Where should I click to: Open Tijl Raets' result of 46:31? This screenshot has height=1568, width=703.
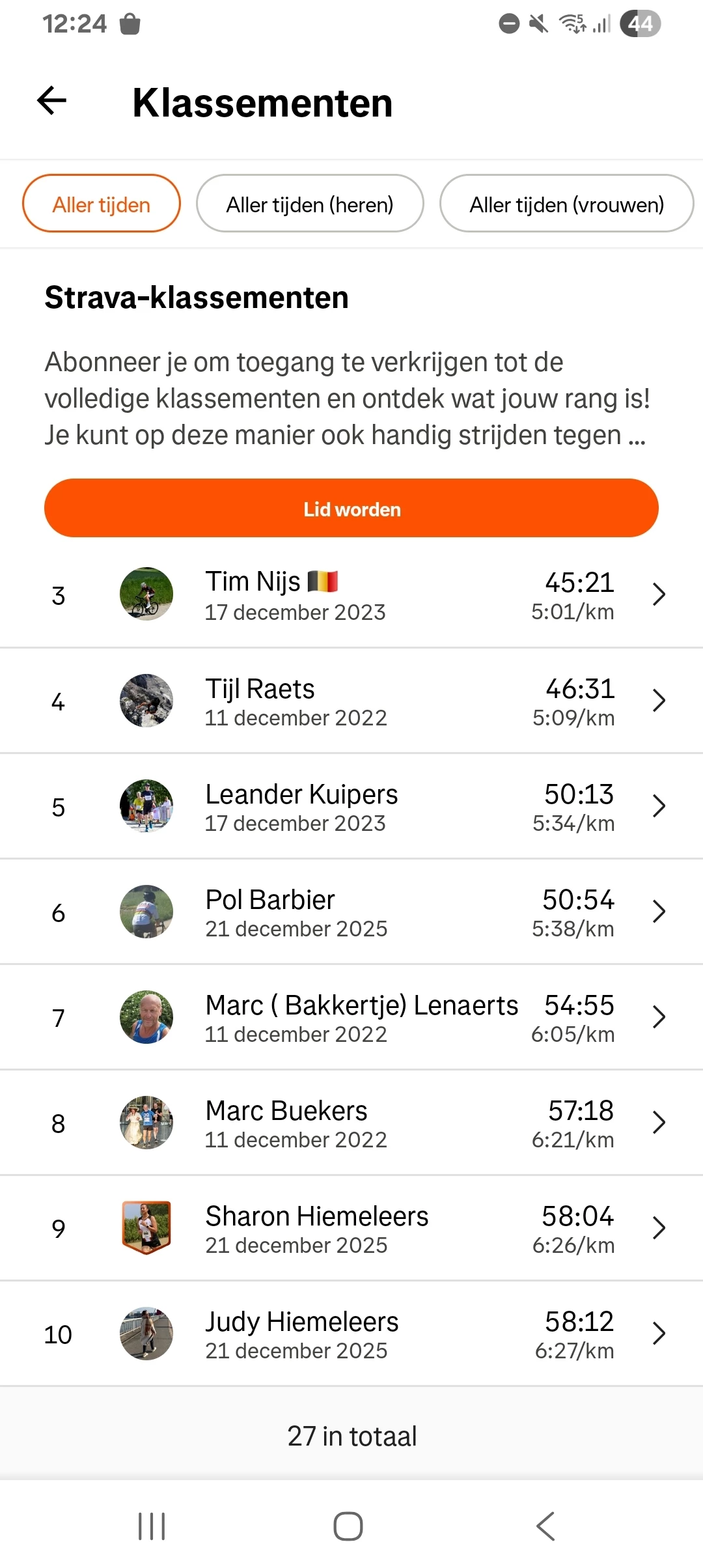351,701
